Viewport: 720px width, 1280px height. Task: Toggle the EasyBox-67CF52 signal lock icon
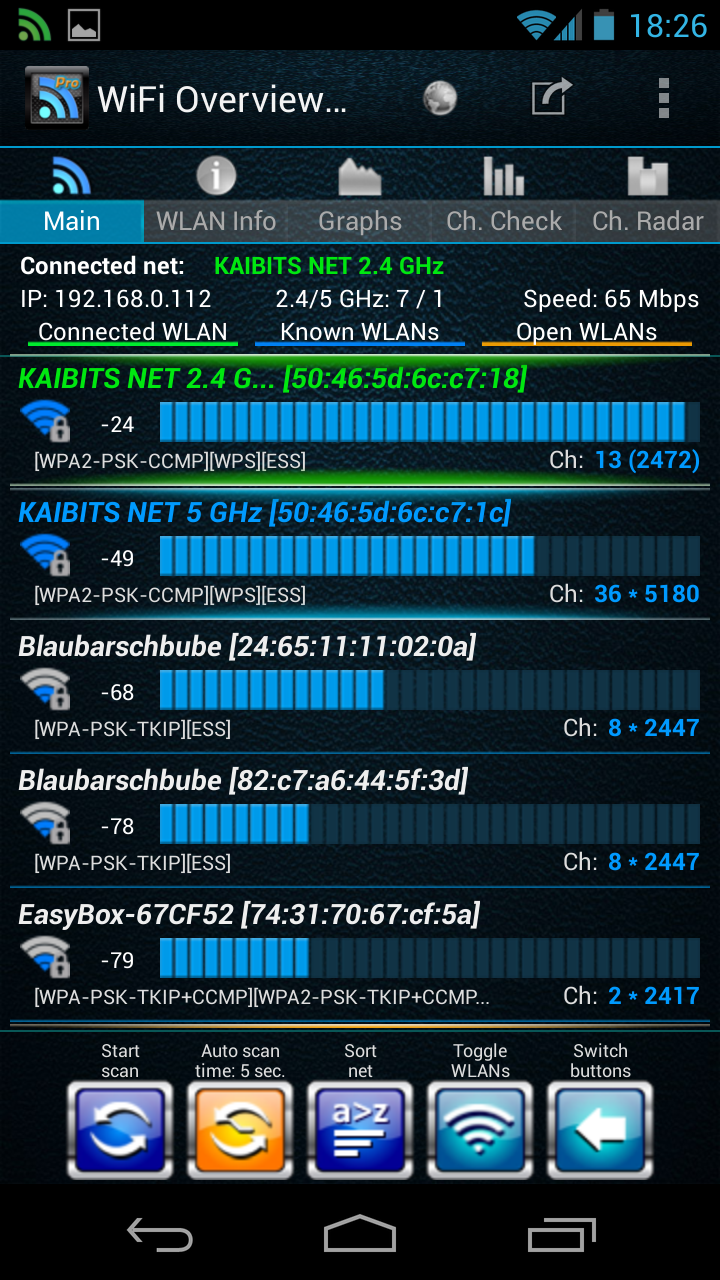(58, 968)
